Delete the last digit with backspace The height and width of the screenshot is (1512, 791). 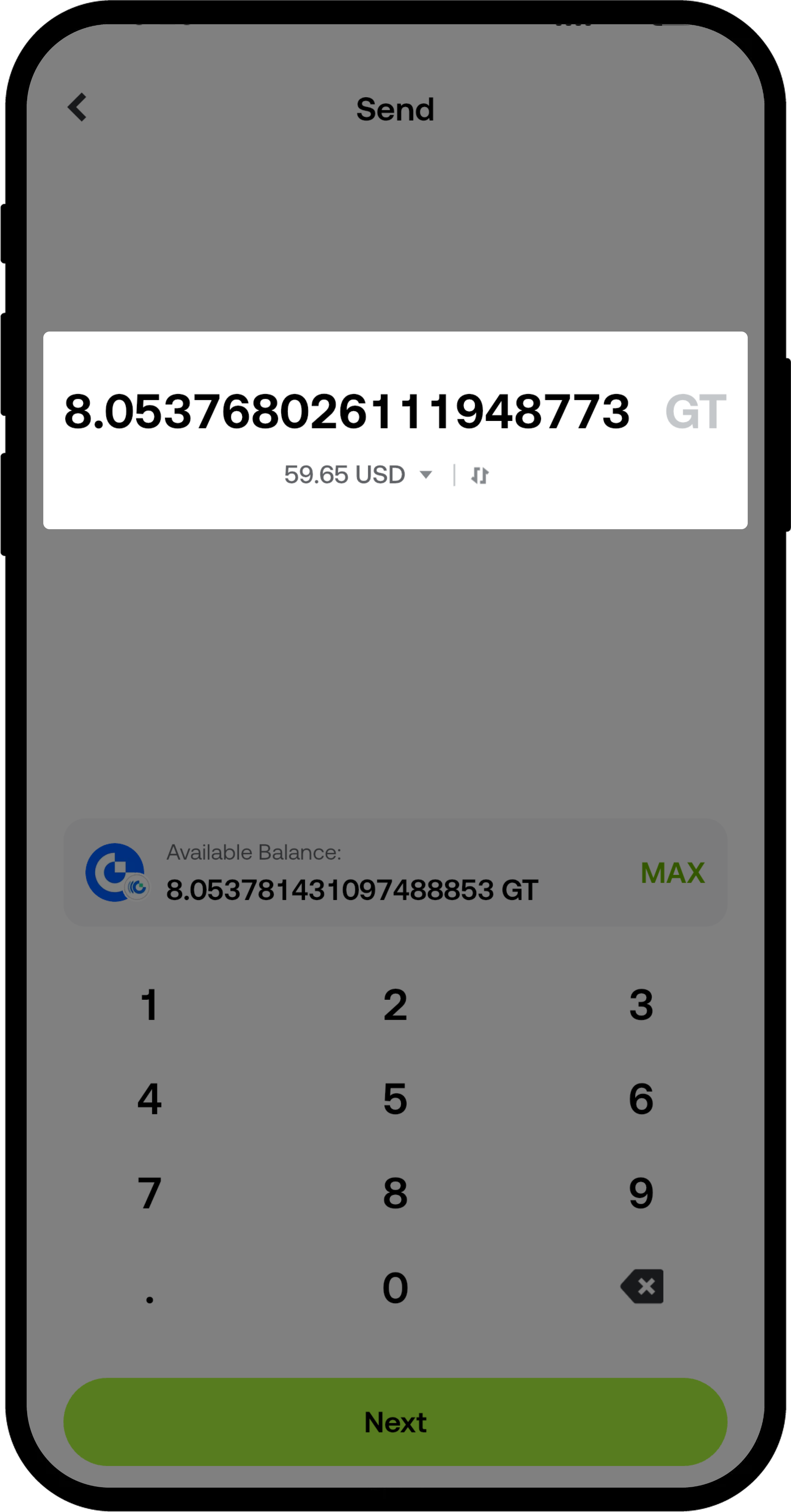(x=642, y=1287)
